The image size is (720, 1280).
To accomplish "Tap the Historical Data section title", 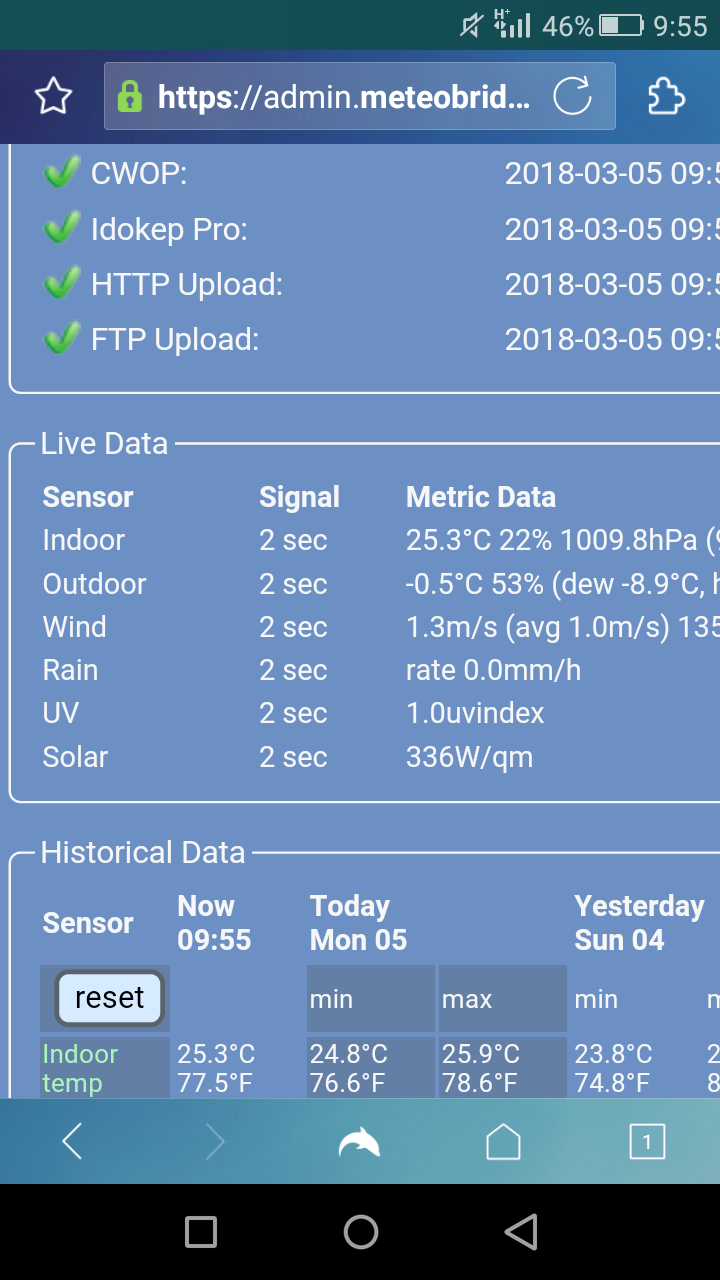I will pyautogui.click(x=142, y=852).
